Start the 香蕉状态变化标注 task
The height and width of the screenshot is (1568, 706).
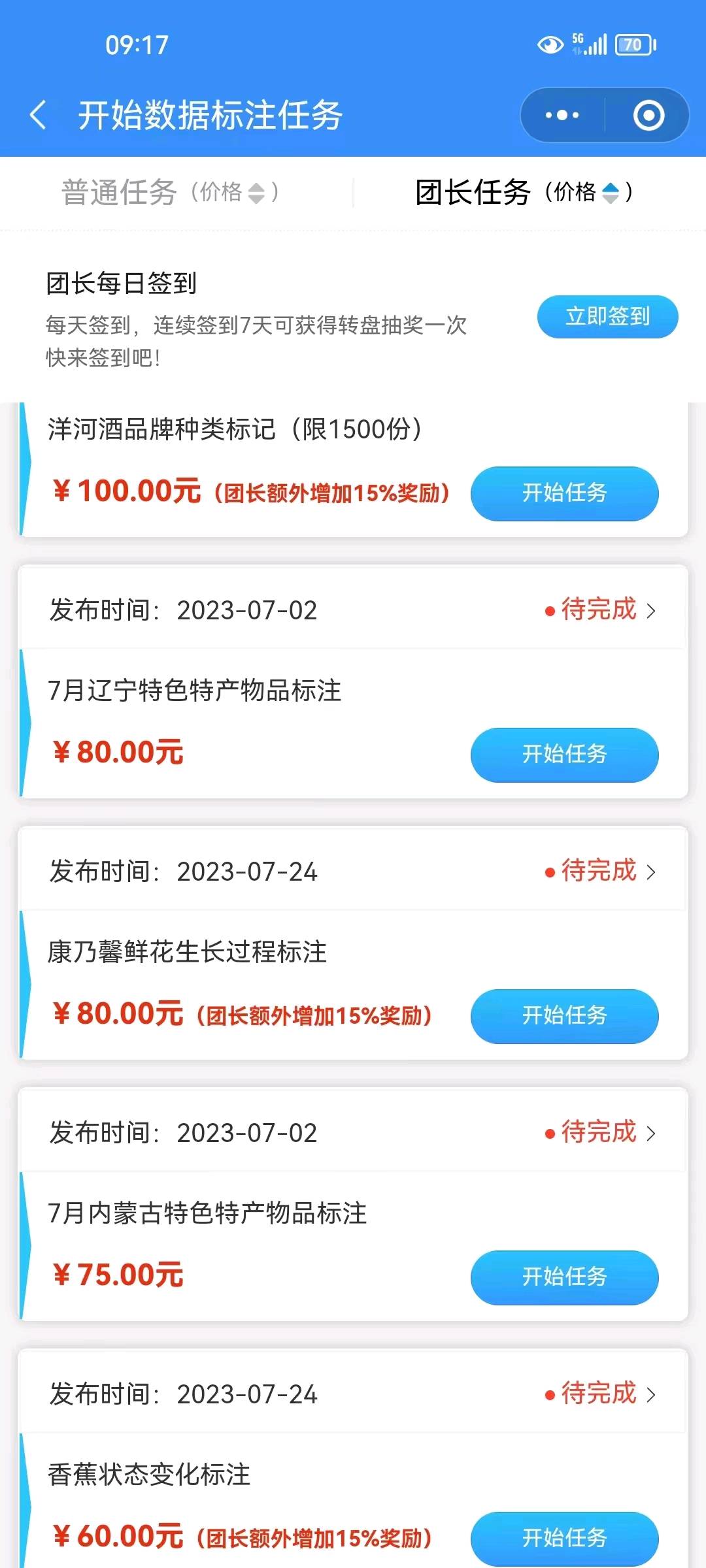565,1539
